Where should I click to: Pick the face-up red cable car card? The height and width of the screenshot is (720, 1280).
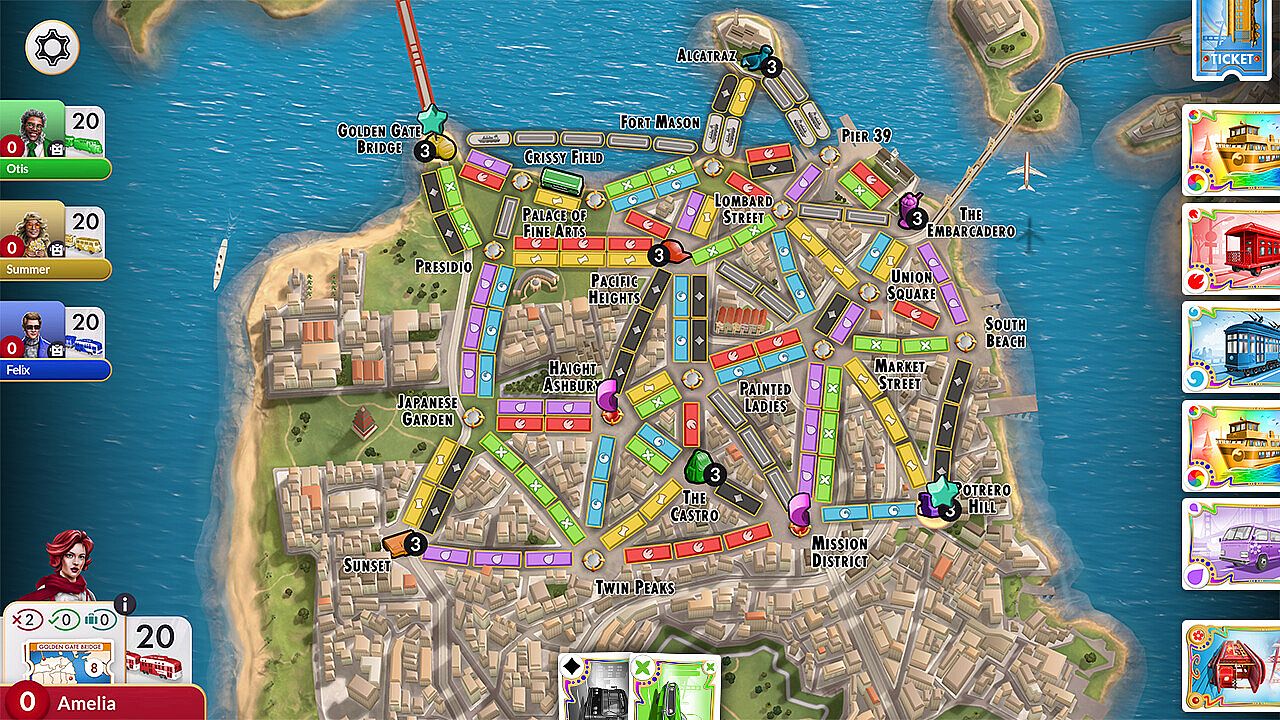point(1231,249)
